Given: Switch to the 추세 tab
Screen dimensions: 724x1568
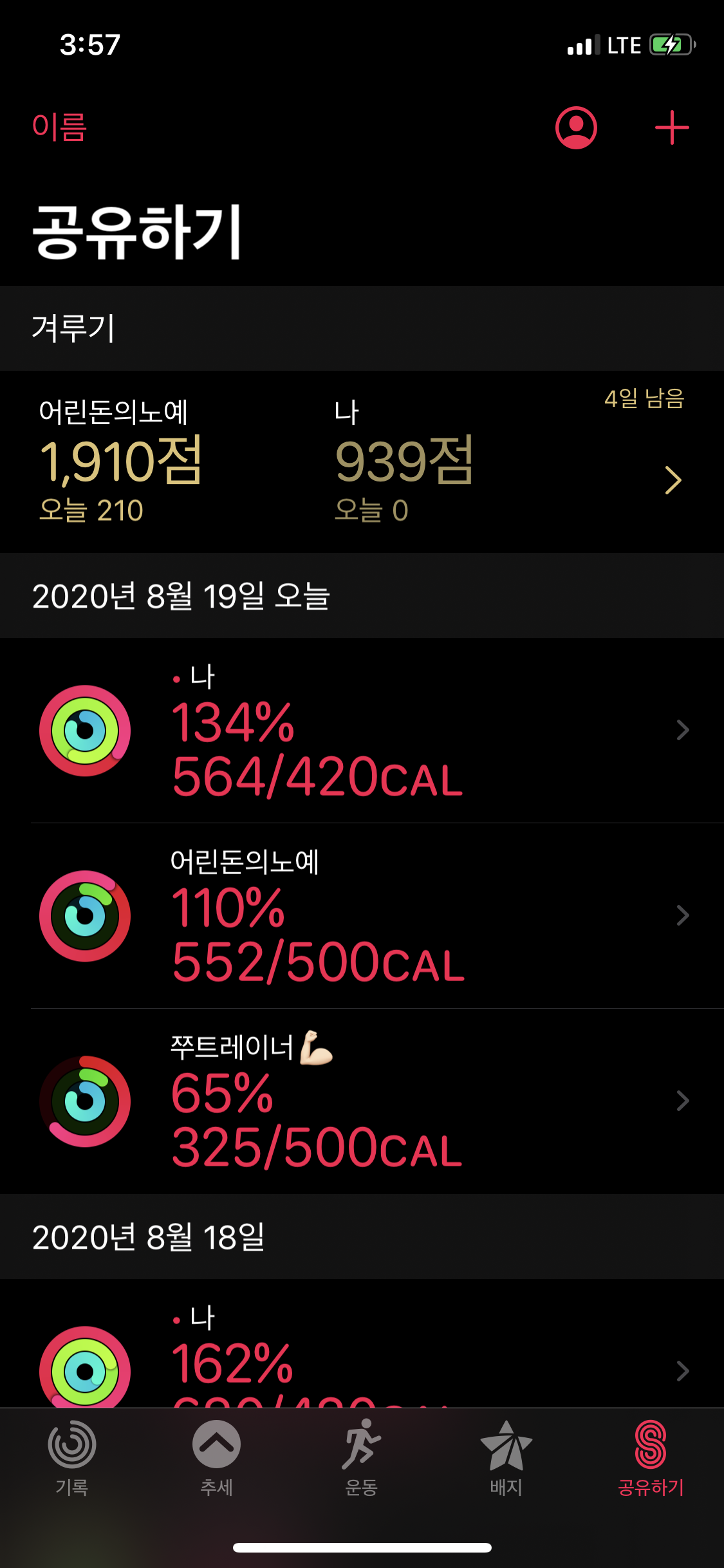Looking at the screenshot, I should 217,1459.
